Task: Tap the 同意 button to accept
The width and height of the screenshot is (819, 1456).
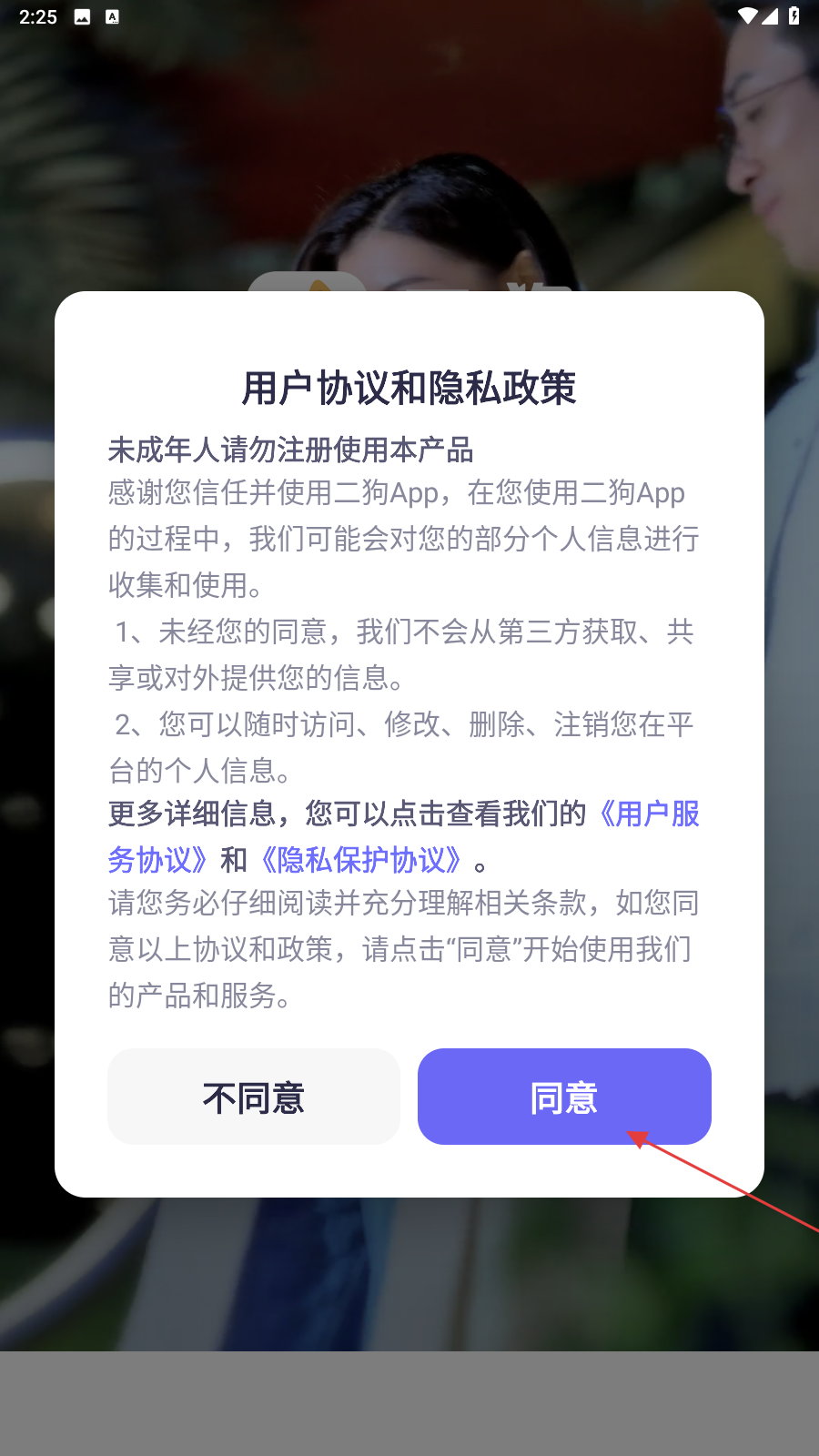Action: pyautogui.click(x=564, y=1097)
